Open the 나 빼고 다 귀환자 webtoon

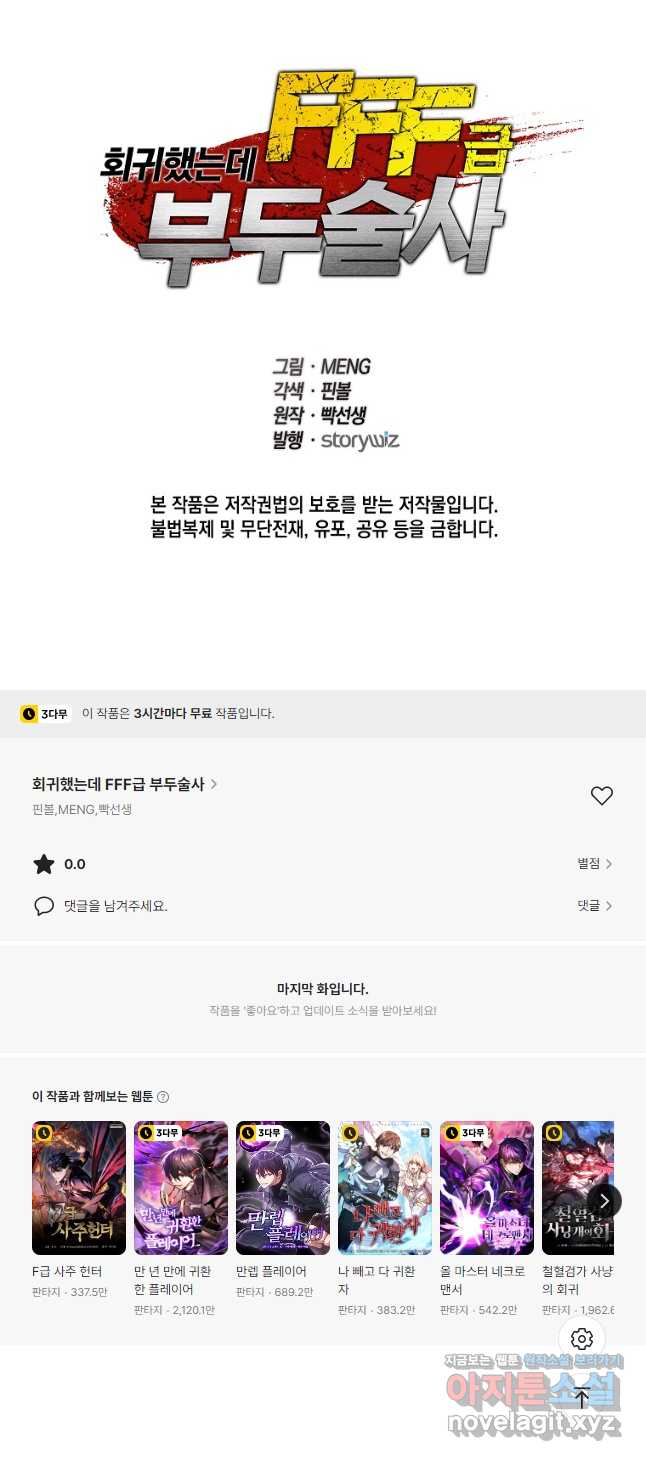385,1188
